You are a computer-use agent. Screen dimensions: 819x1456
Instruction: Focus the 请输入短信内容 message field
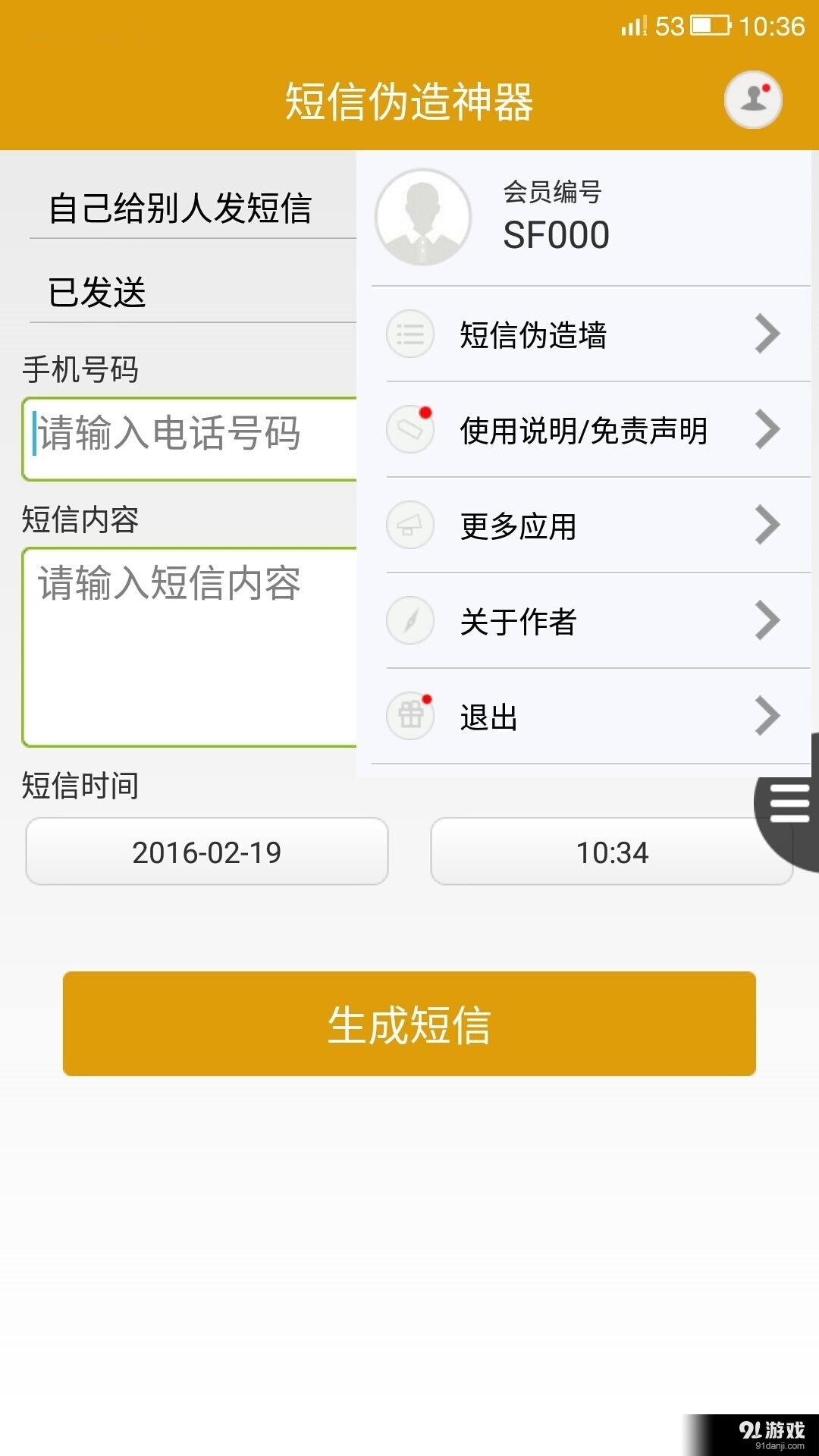[190, 646]
